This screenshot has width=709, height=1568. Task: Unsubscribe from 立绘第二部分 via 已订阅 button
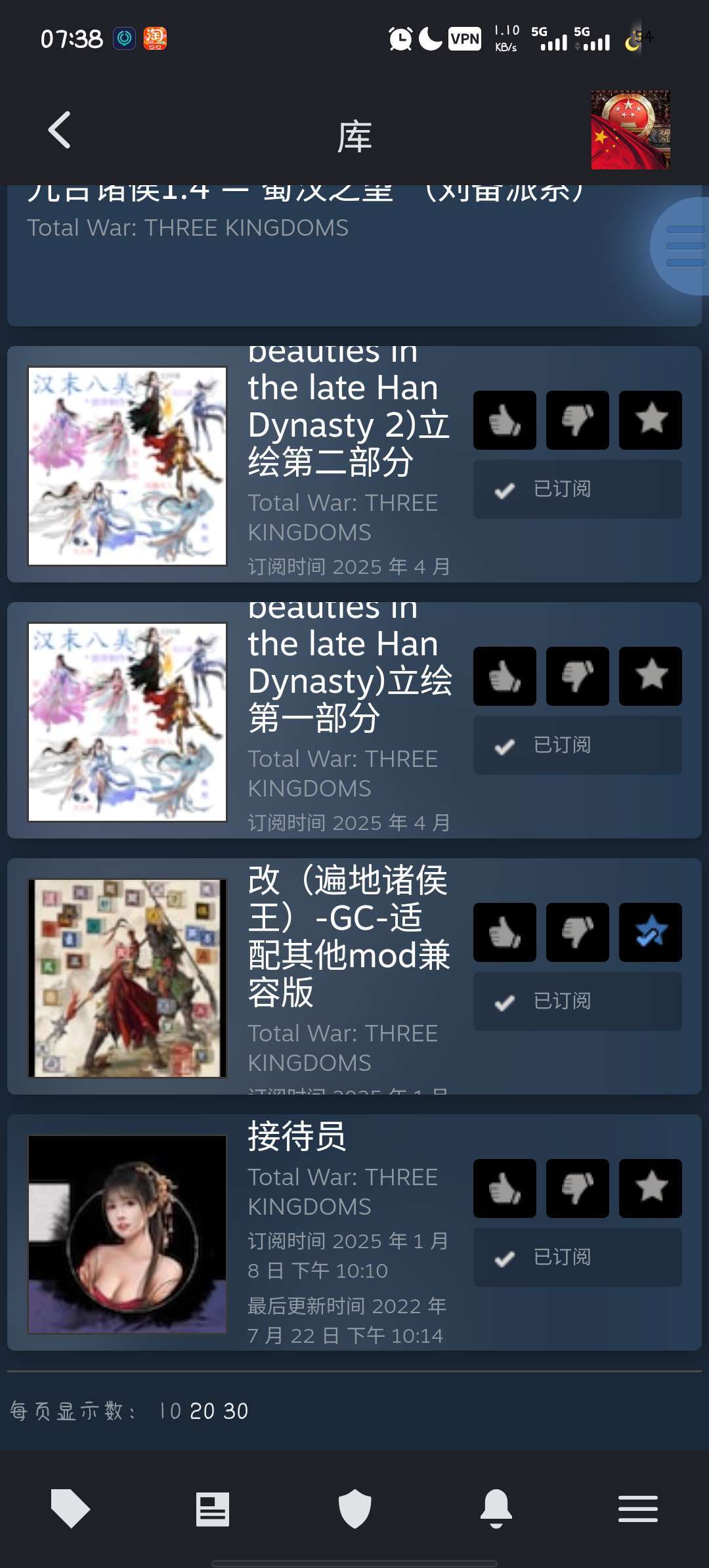tap(577, 489)
